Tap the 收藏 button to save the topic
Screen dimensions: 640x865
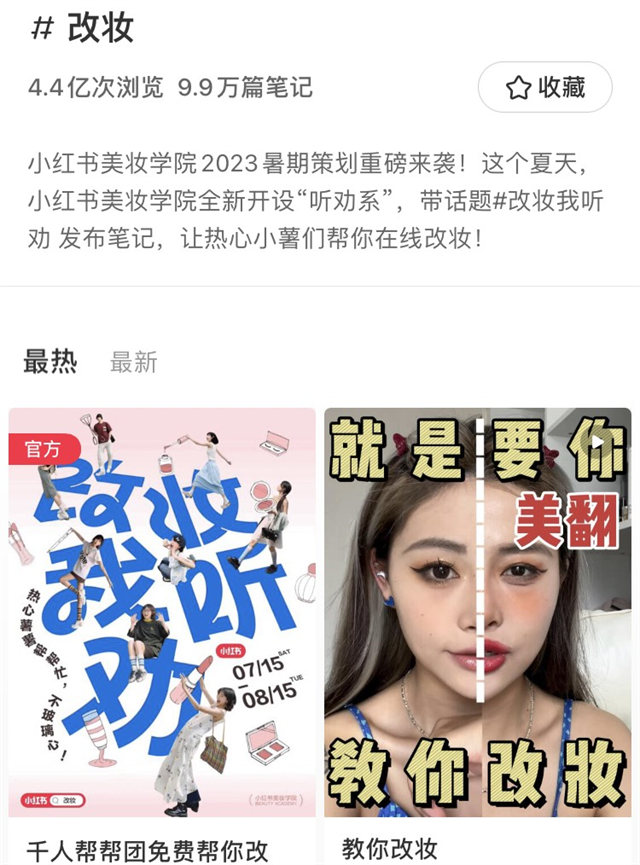click(x=545, y=87)
